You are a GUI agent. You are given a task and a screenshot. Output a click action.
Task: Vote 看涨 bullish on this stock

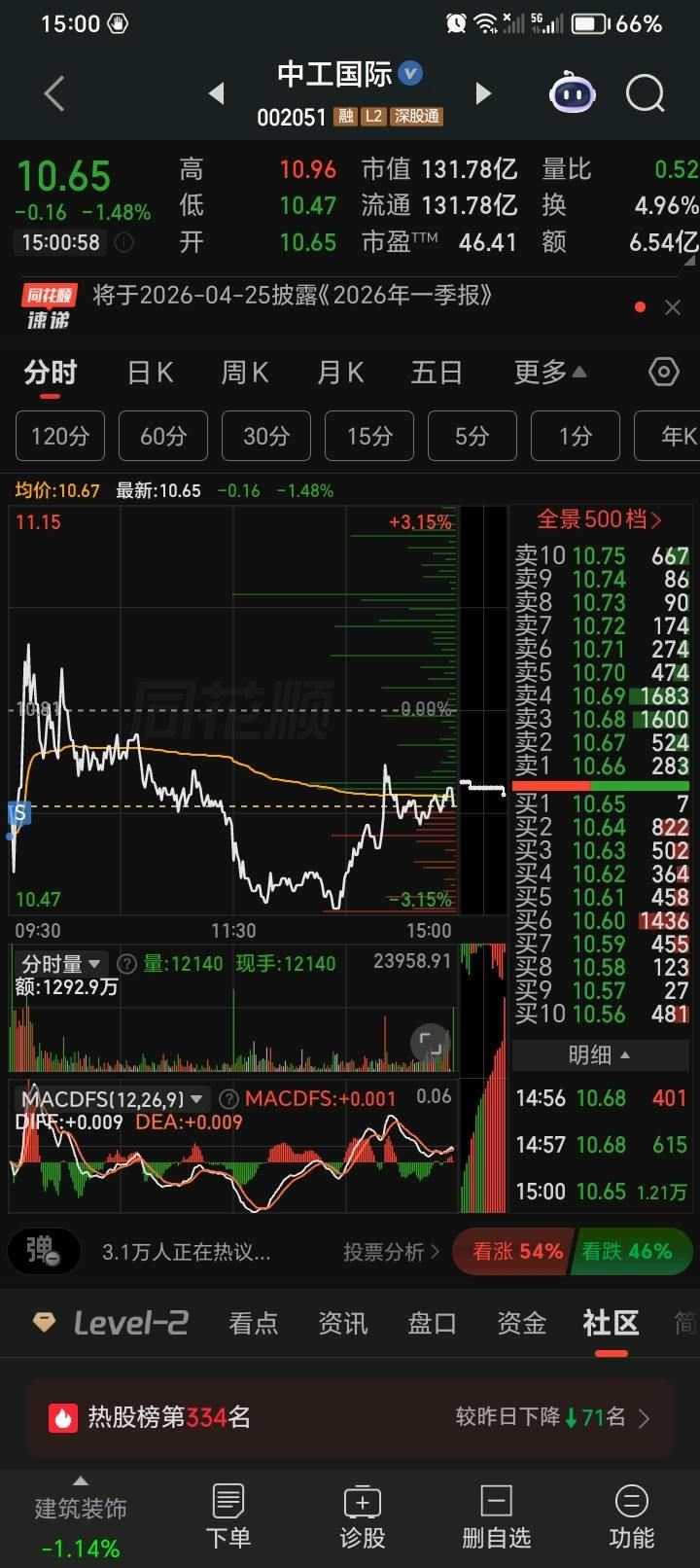click(515, 1252)
